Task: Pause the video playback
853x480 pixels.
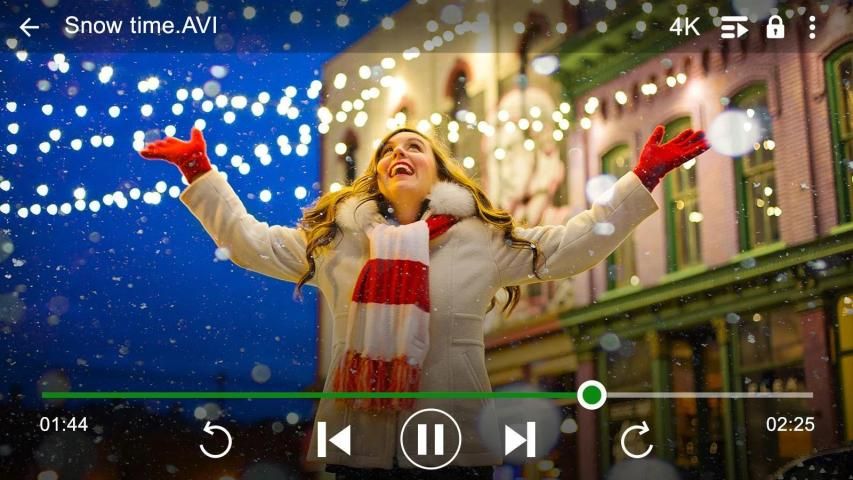Action: (x=430, y=439)
